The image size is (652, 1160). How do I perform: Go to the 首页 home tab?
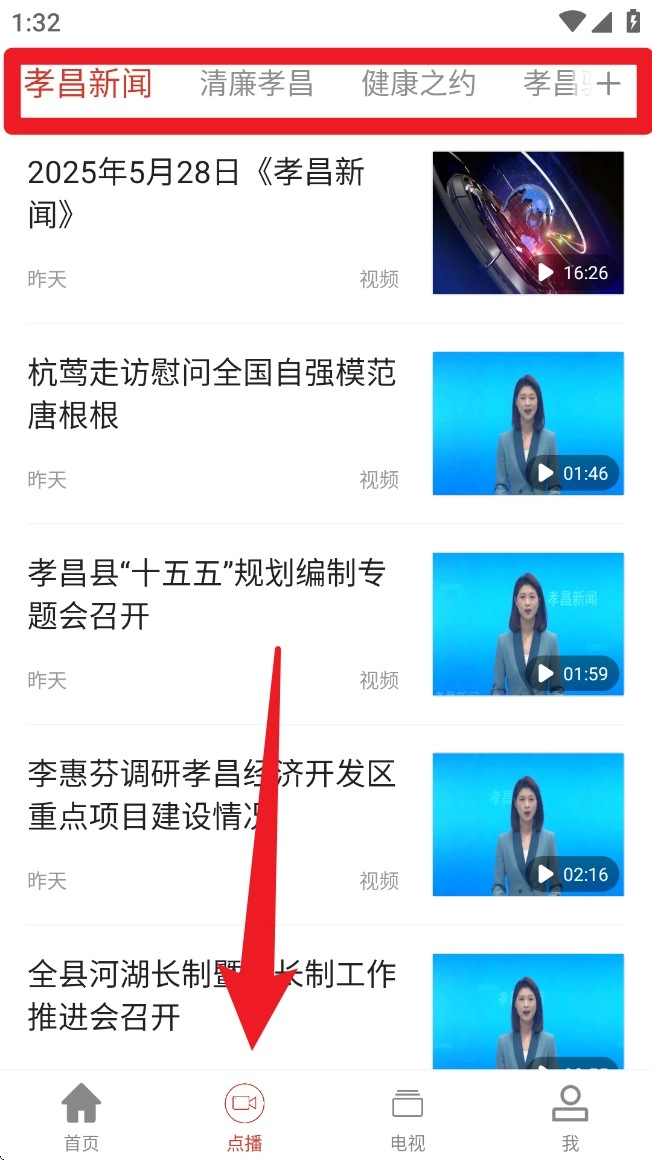pos(81,1116)
